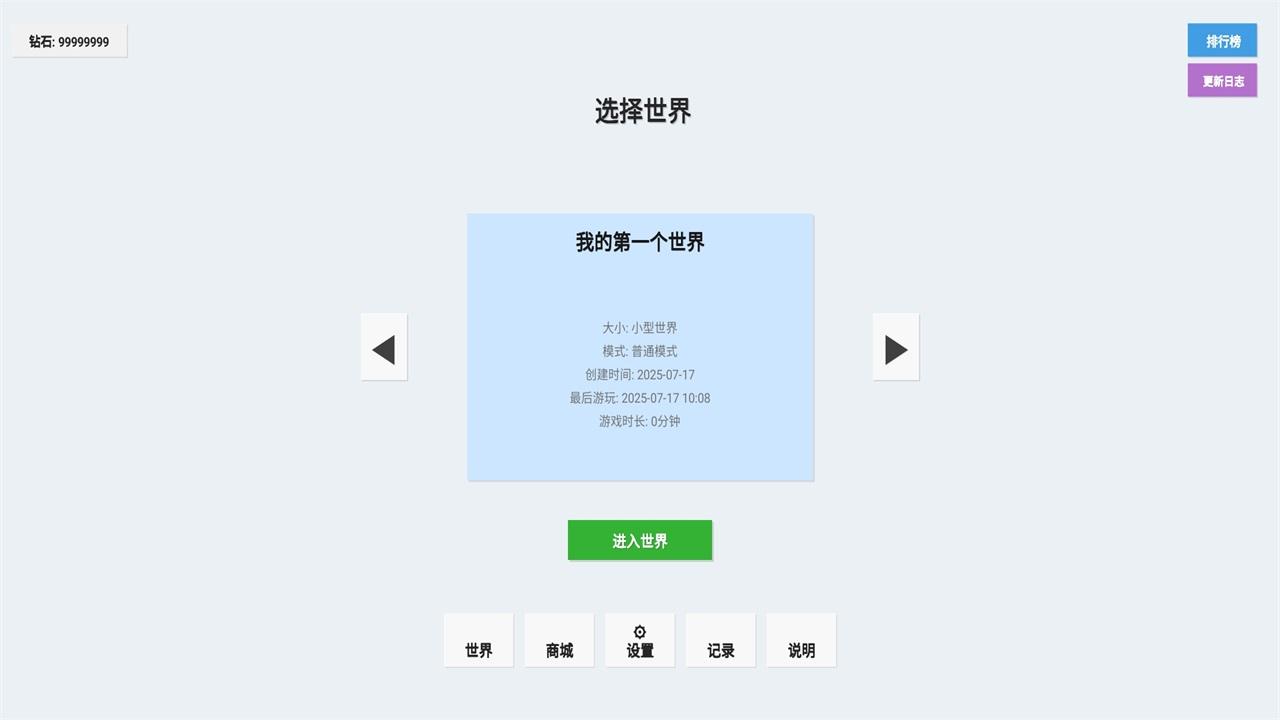
Task: Open the 排行榜 leaderboard
Action: coord(1222,41)
